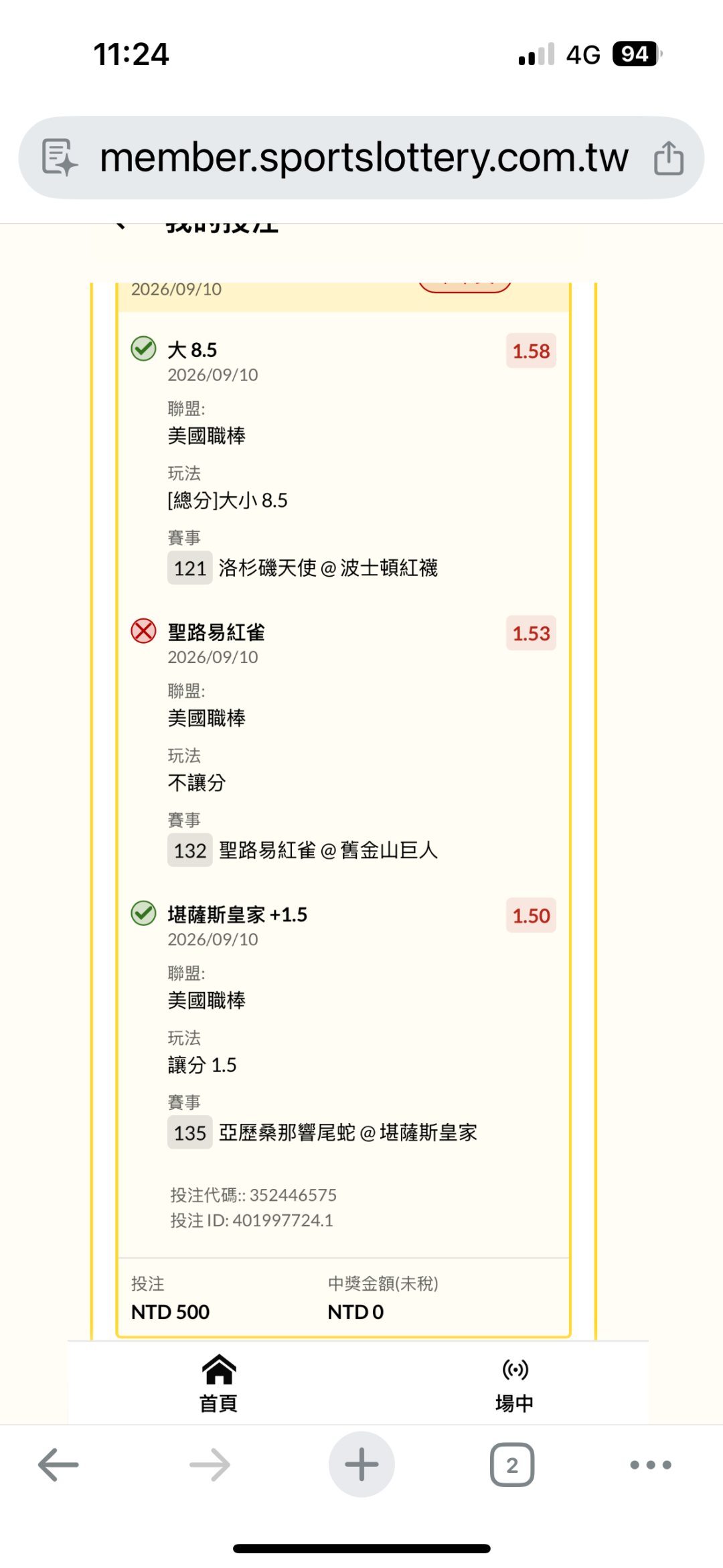Open the reader mode icon in address bar
Viewport: 723px width, 1568px height.
(x=60, y=157)
